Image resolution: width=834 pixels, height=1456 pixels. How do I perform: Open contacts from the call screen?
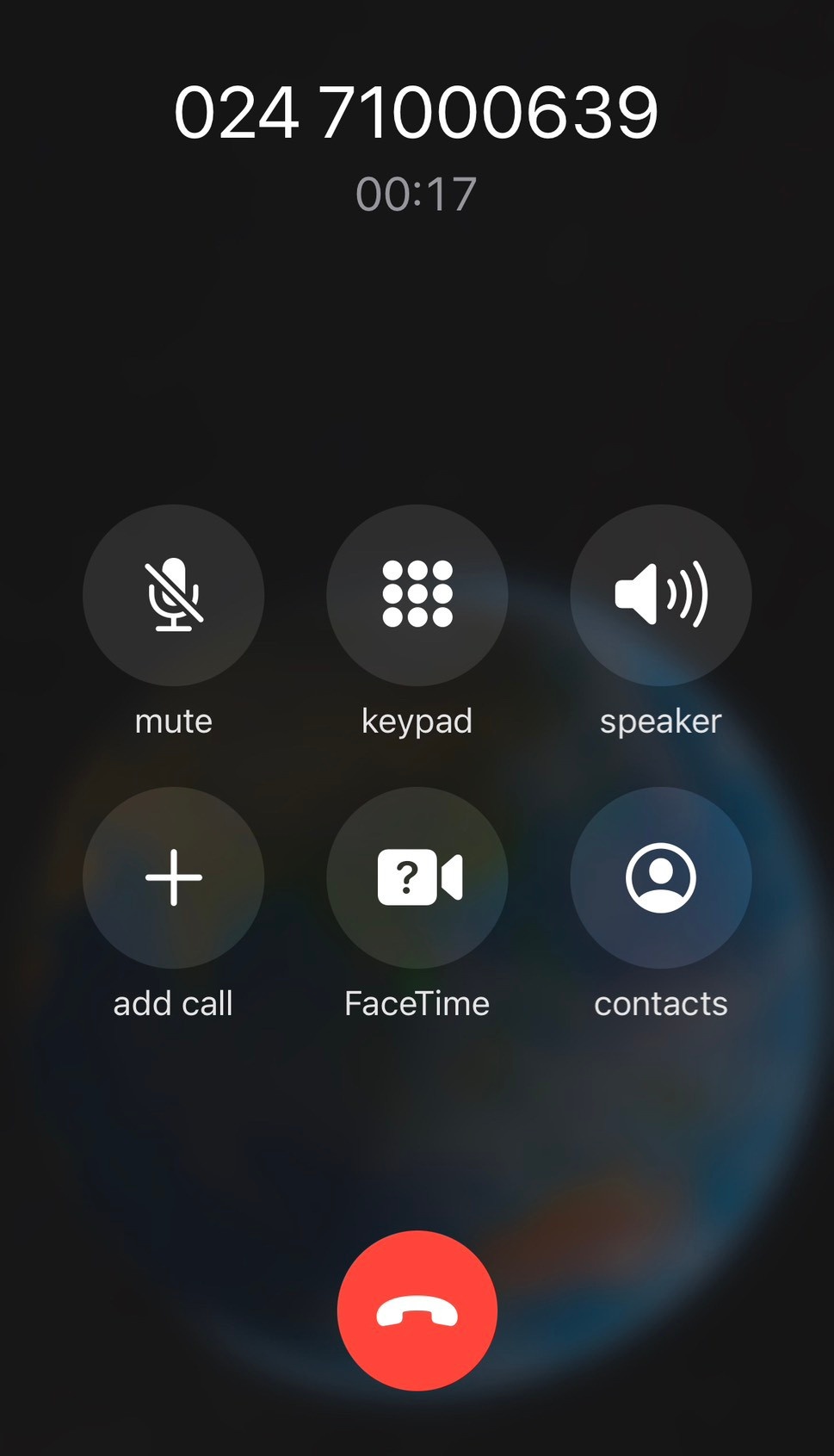tap(660, 877)
